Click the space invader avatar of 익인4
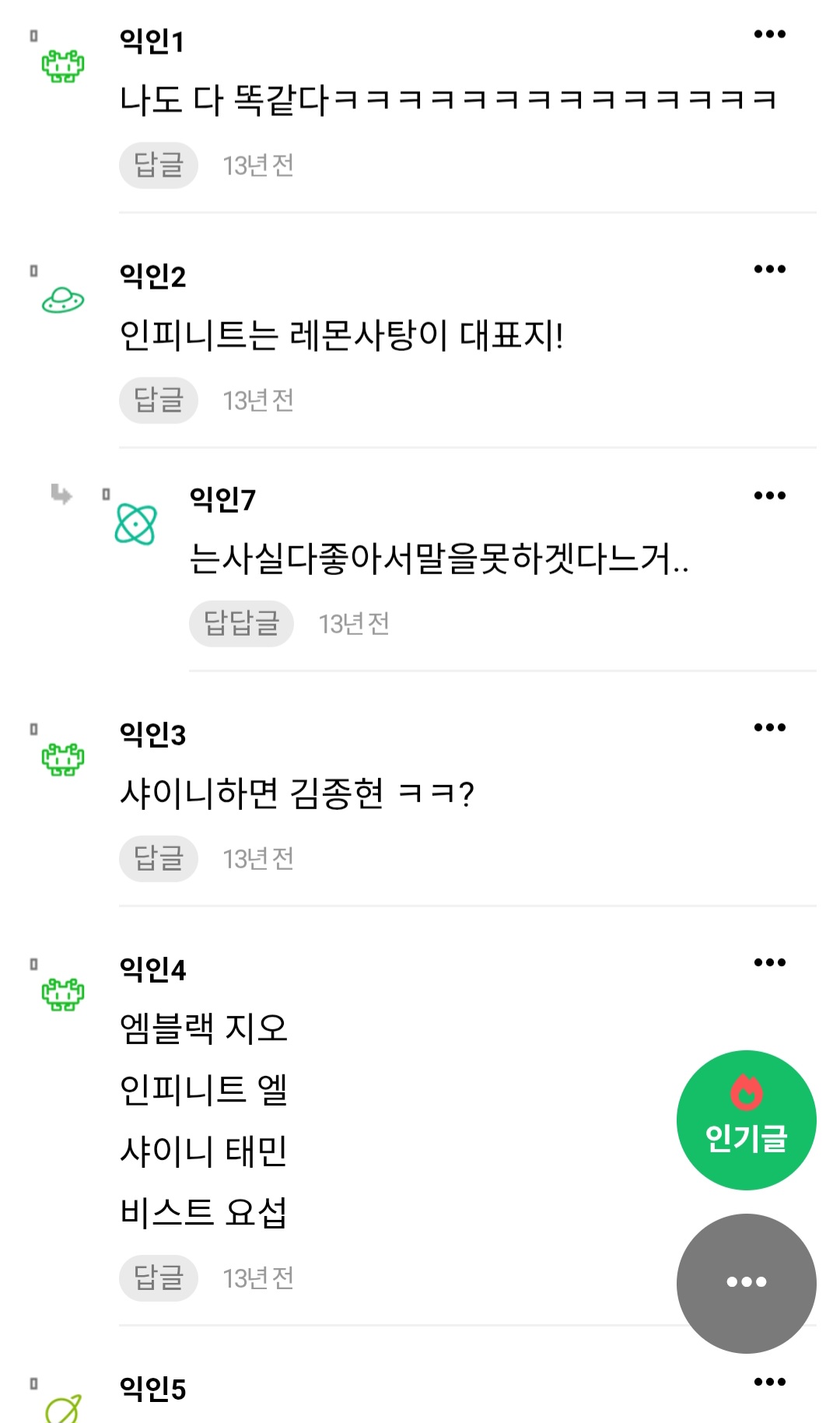The image size is (840, 1423). click(x=62, y=994)
